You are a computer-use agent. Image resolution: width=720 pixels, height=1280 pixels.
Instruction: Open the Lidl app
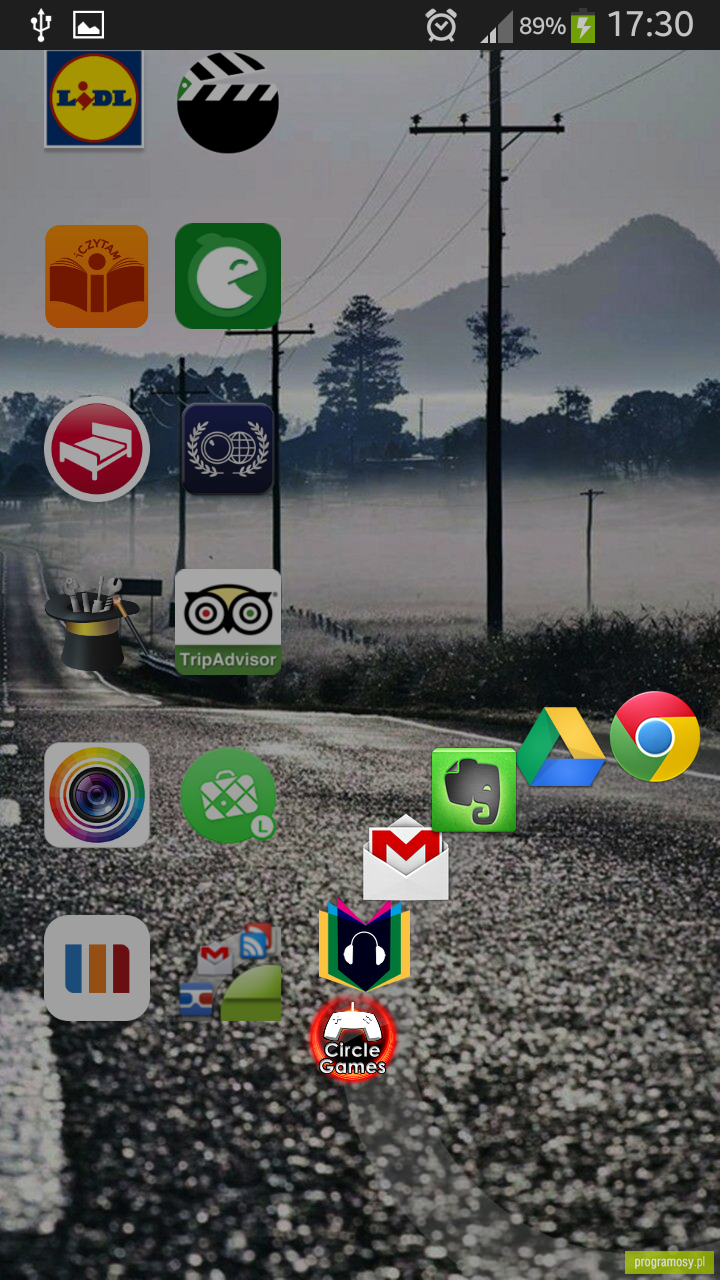[x=94, y=99]
